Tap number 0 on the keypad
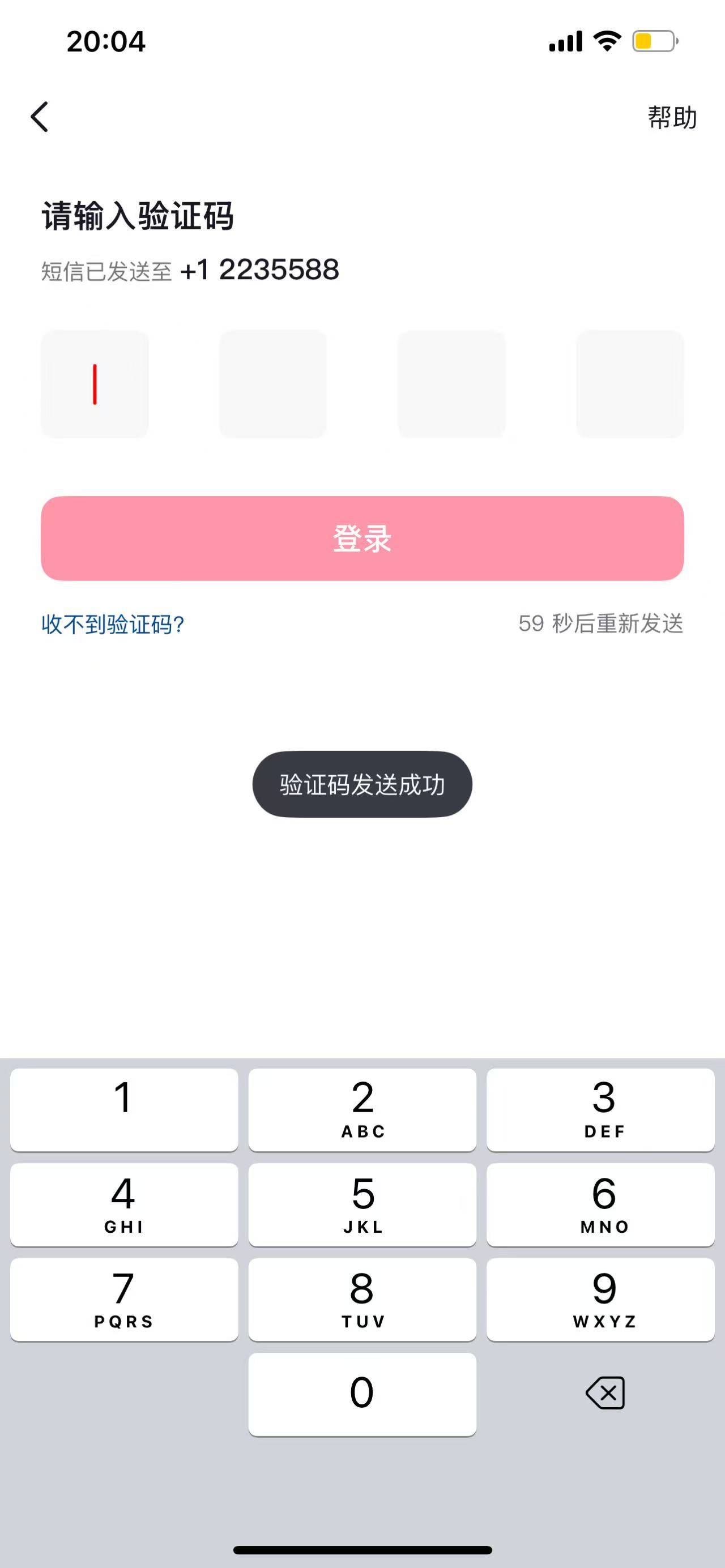 coord(362,1394)
